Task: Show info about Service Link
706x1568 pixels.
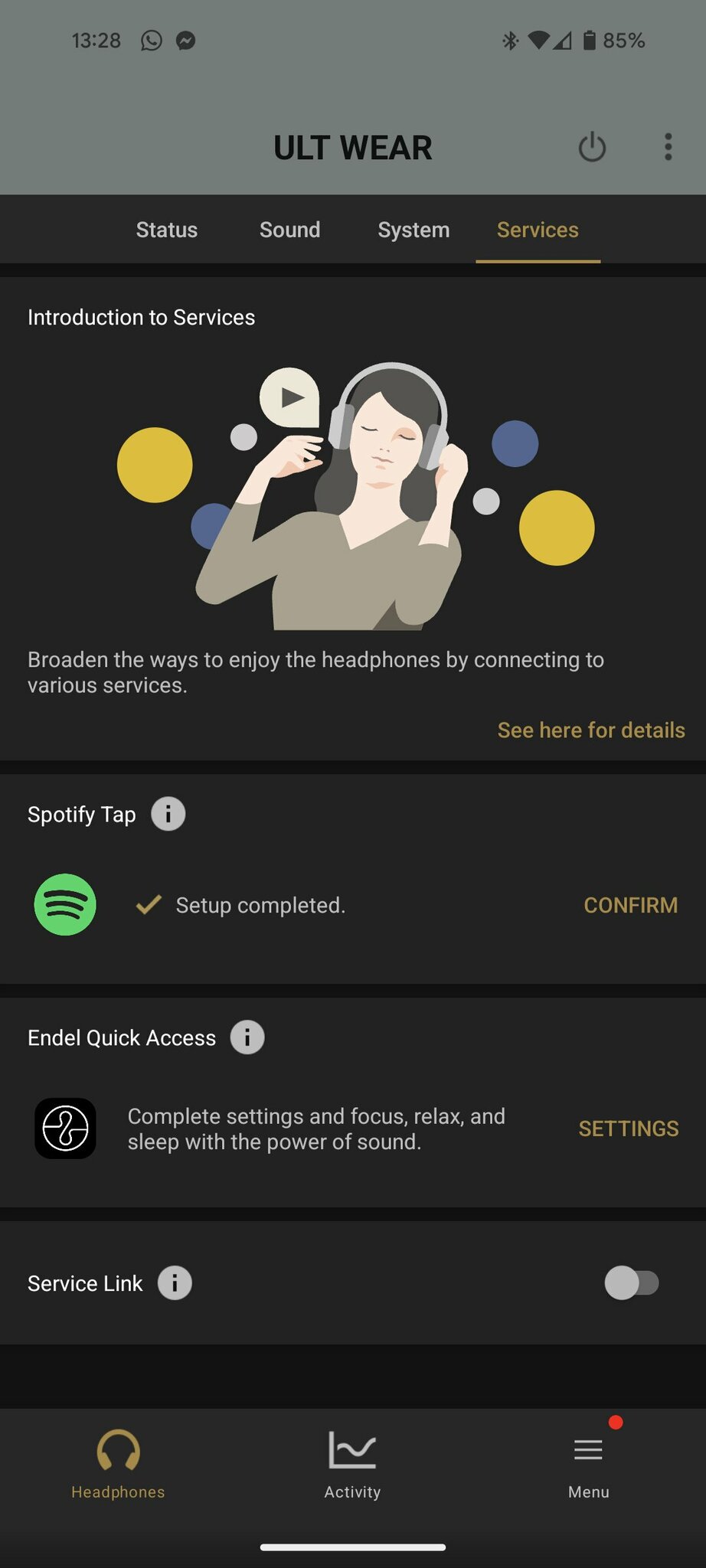Action: pyautogui.click(x=175, y=1283)
